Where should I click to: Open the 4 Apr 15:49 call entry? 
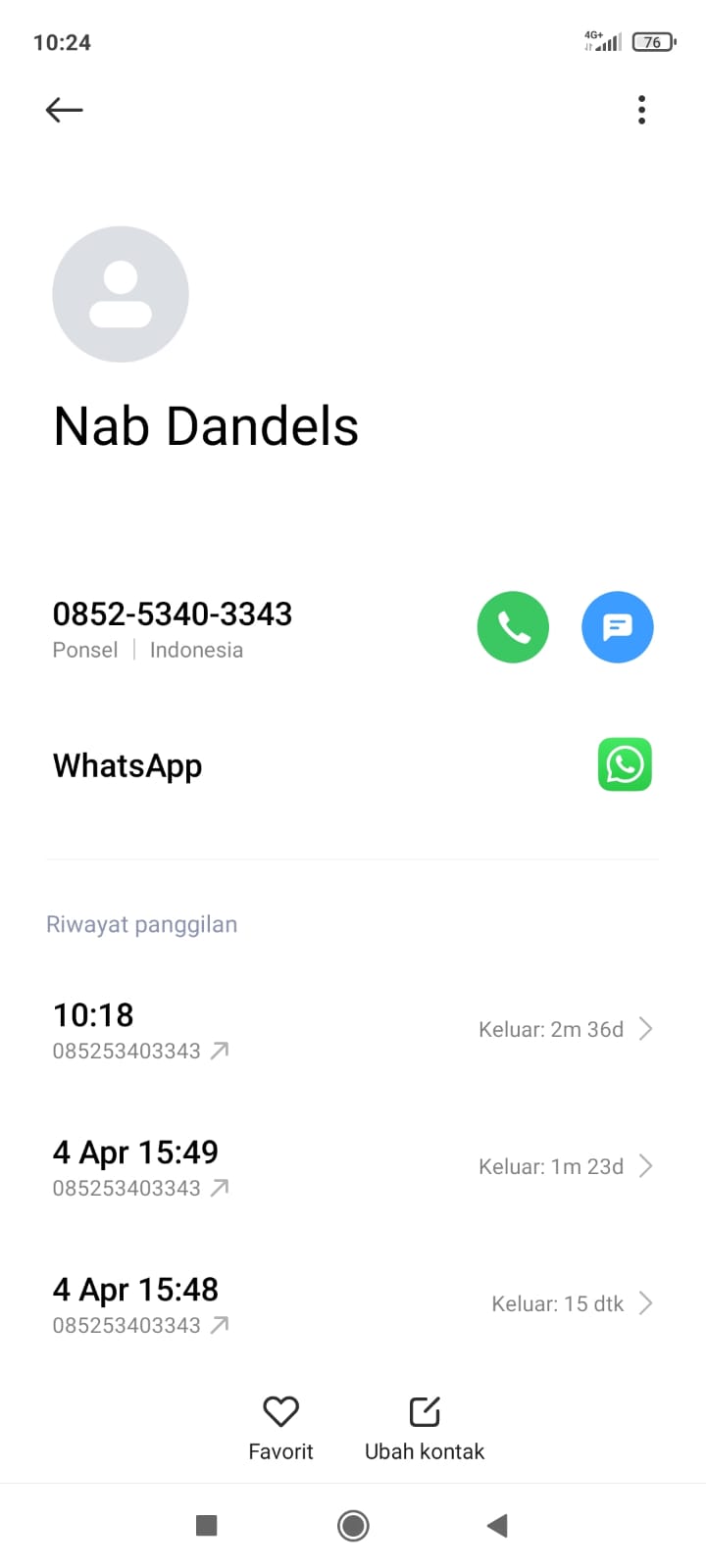tap(353, 1167)
